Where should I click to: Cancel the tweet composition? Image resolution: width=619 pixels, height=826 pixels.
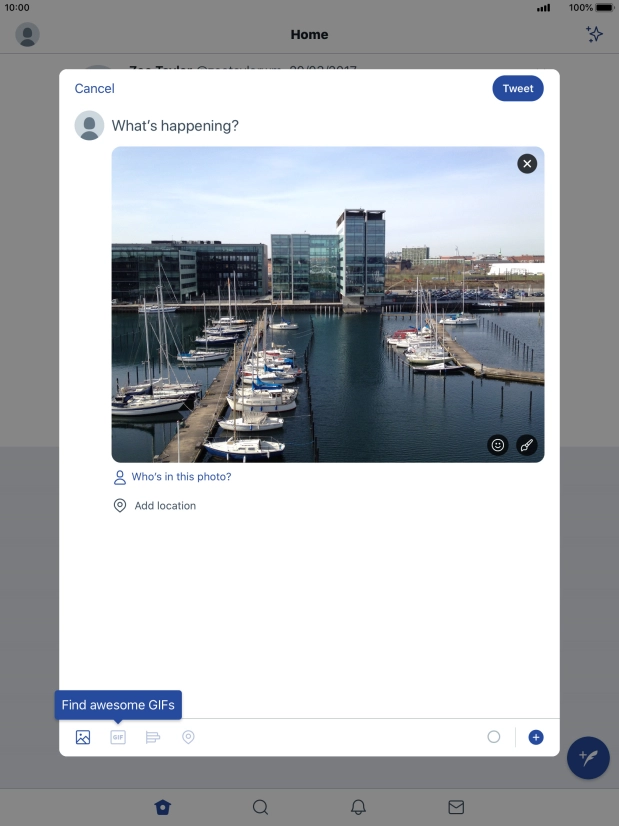coord(94,89)
